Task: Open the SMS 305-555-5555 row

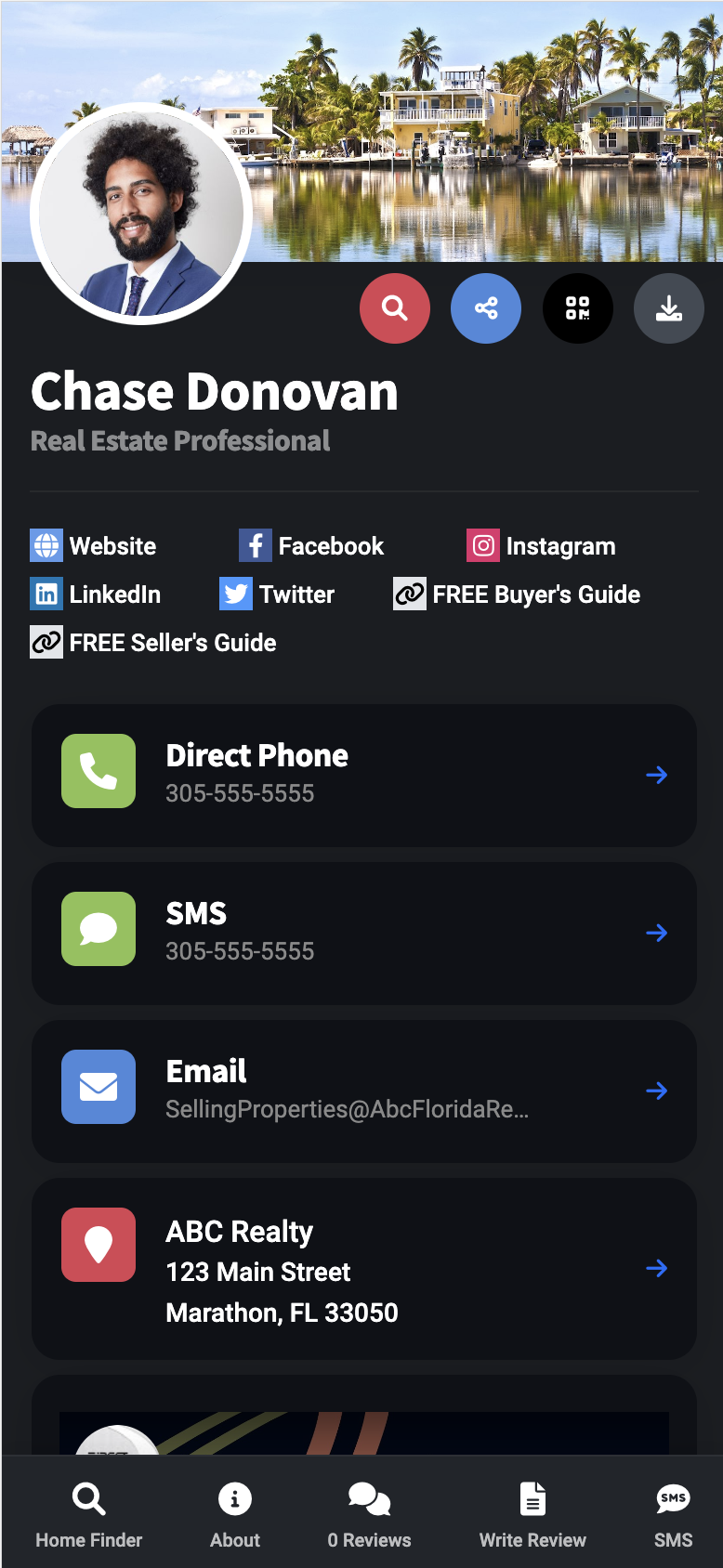Action: 364,934
